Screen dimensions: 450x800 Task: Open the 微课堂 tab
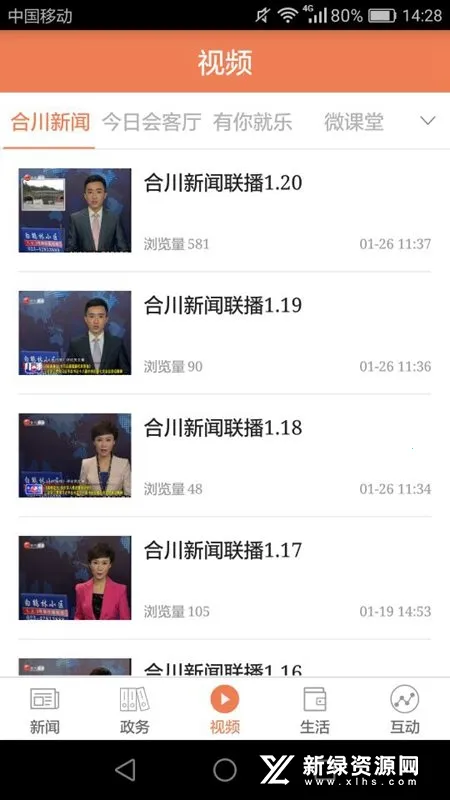(354, 122)
